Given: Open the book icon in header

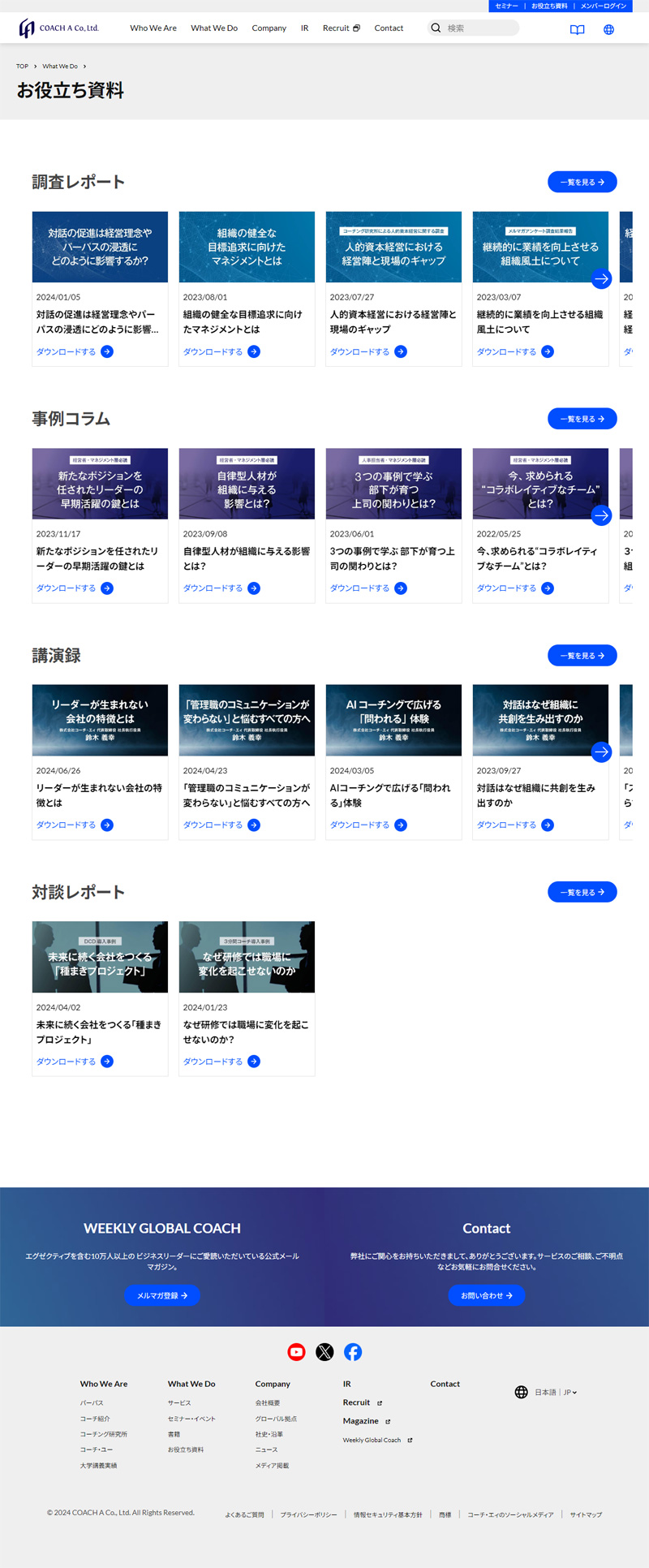Looking at the screenshot, I should tap(577, 30).
